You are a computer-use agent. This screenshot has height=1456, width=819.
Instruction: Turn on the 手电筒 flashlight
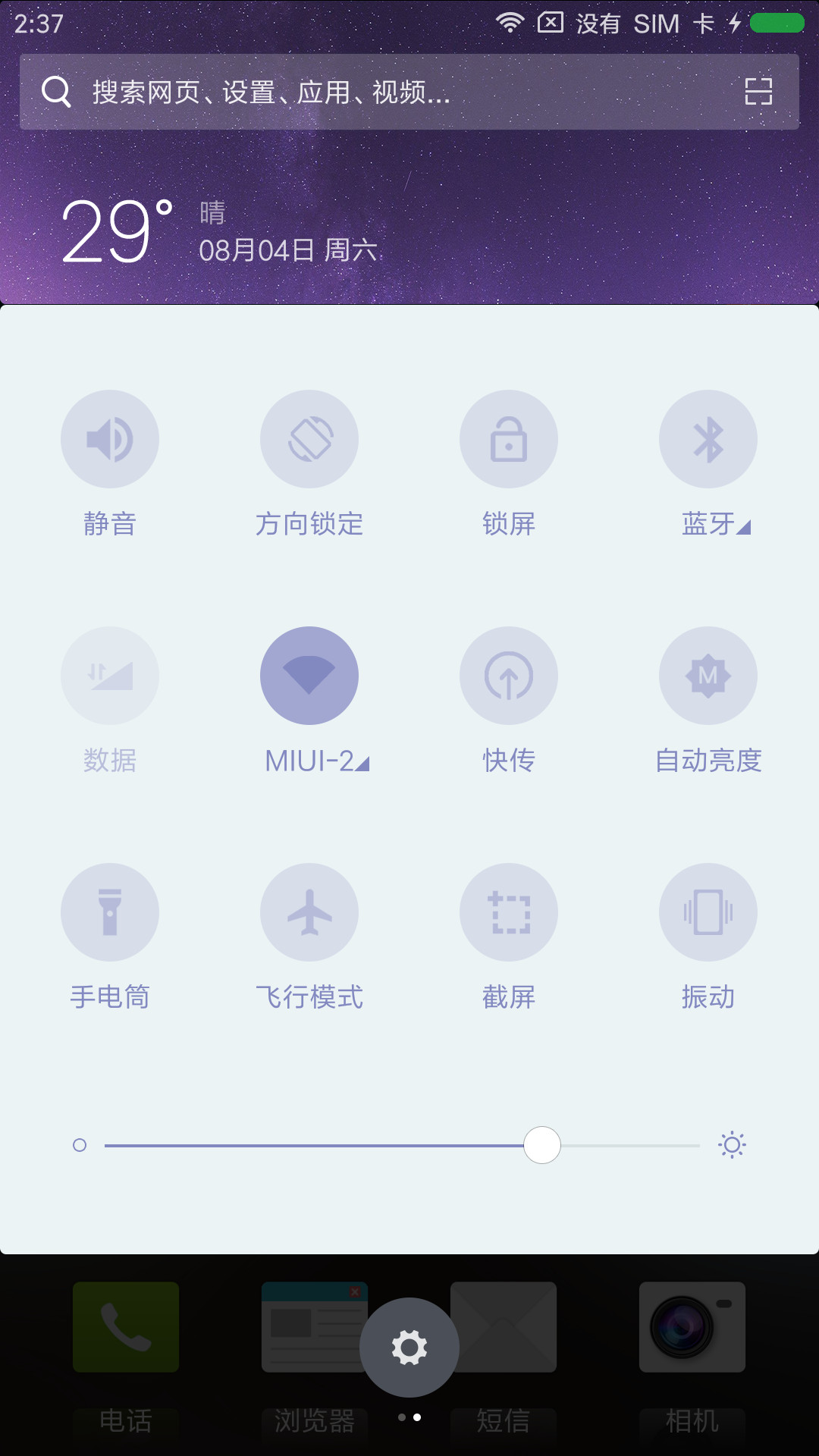tap(110, 912)
